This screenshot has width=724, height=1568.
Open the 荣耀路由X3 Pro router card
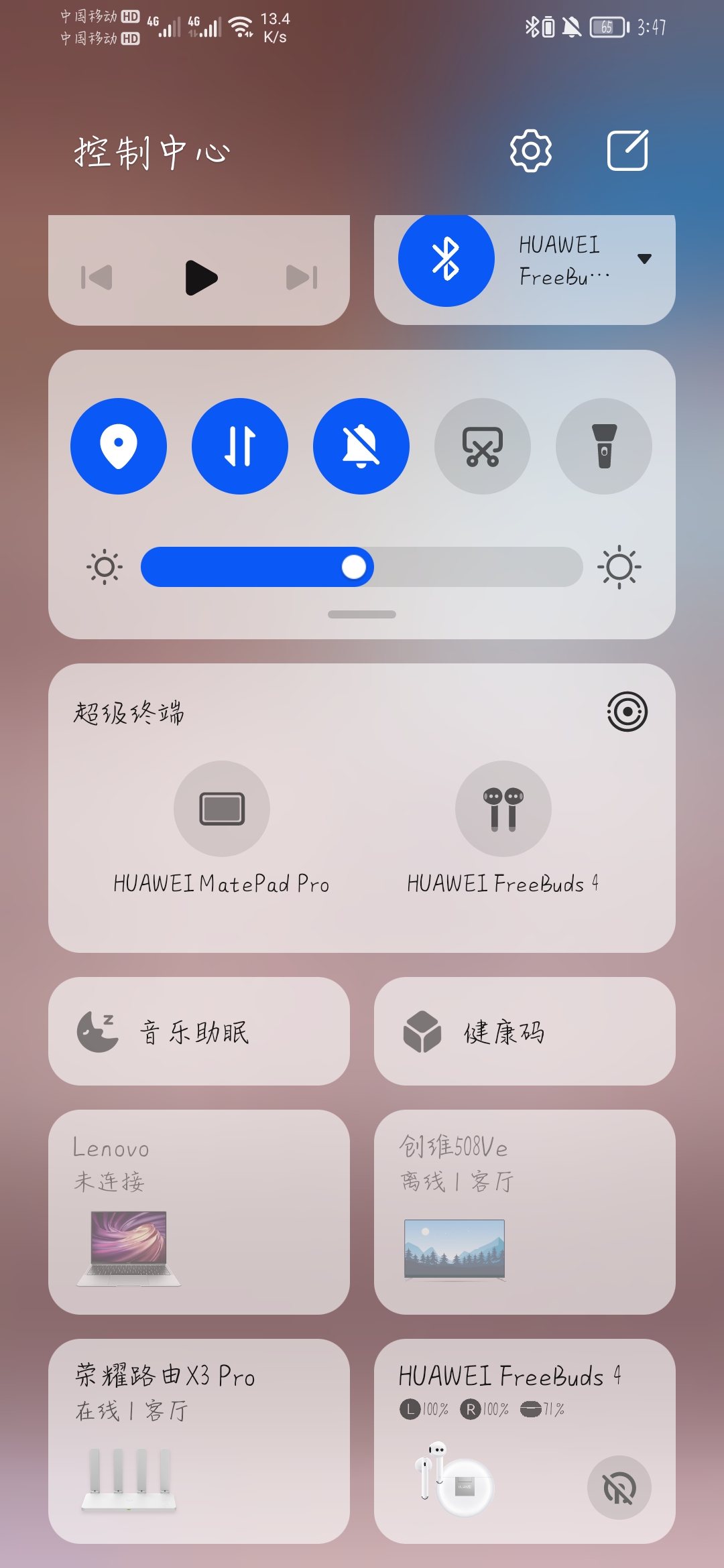click(199, 1441)
